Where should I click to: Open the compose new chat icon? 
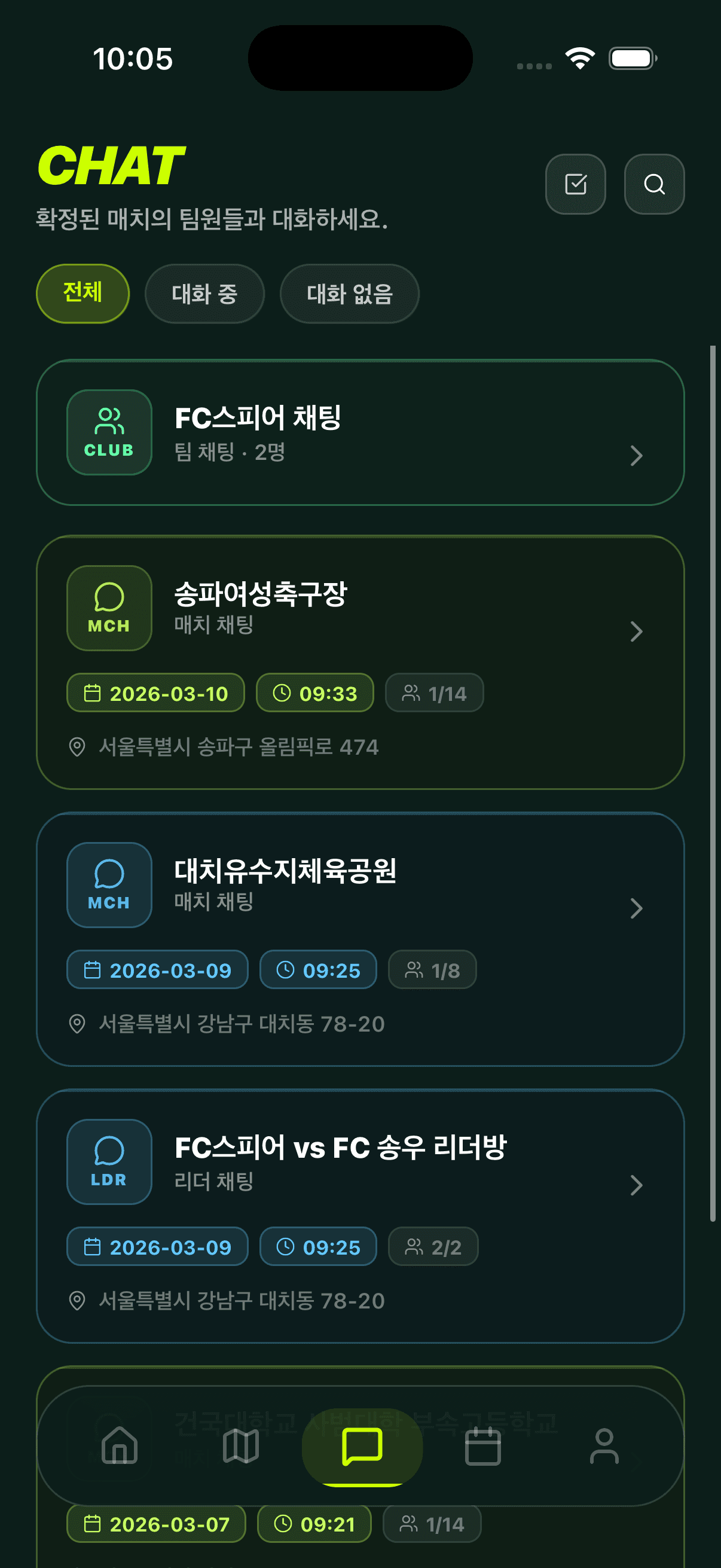pyautogui.click(x=575, y=184)
